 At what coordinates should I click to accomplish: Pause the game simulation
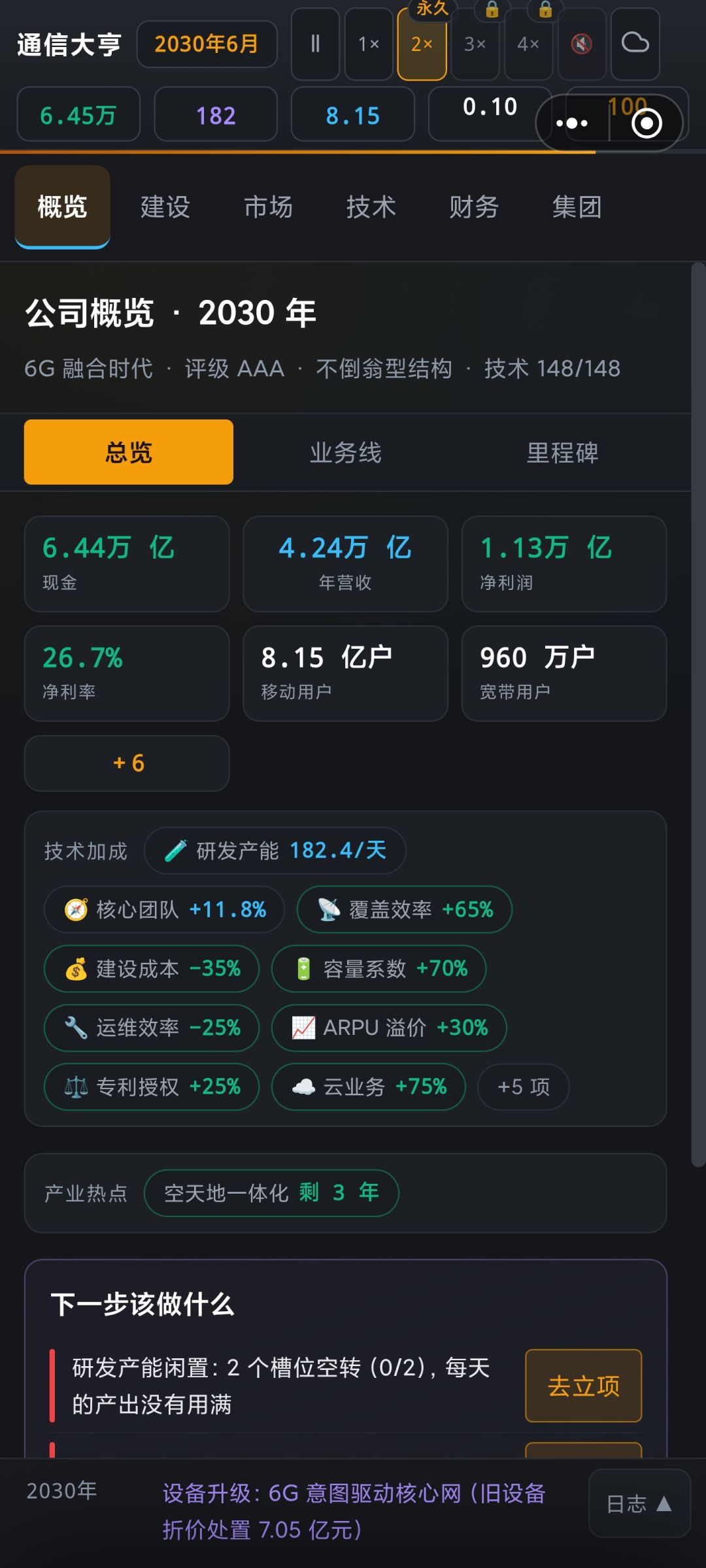tap(315, 44)
